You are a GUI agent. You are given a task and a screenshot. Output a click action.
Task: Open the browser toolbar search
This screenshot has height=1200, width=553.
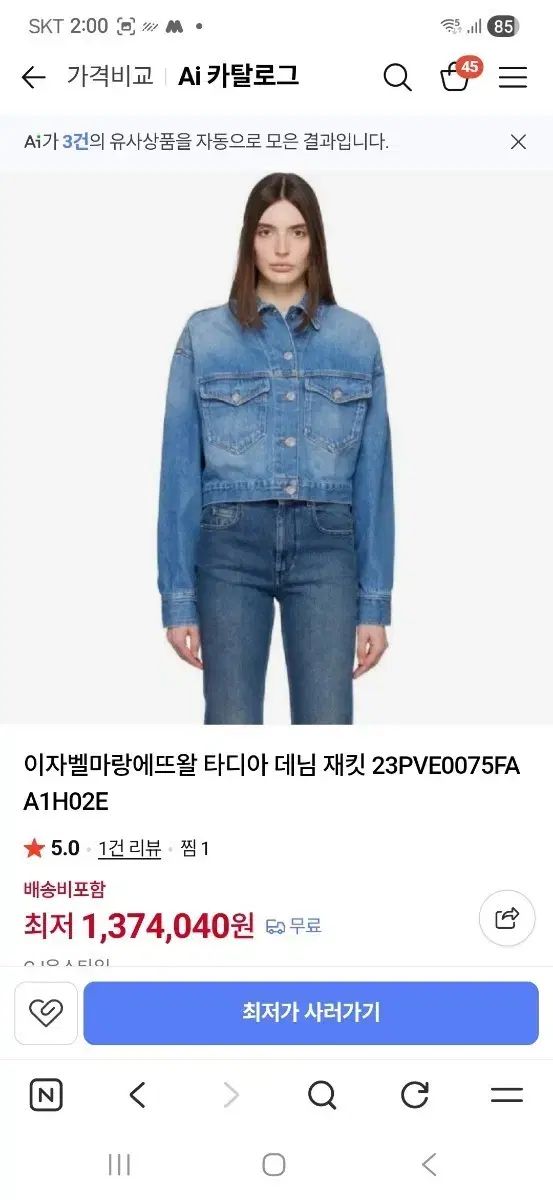tap(322, 1095)
